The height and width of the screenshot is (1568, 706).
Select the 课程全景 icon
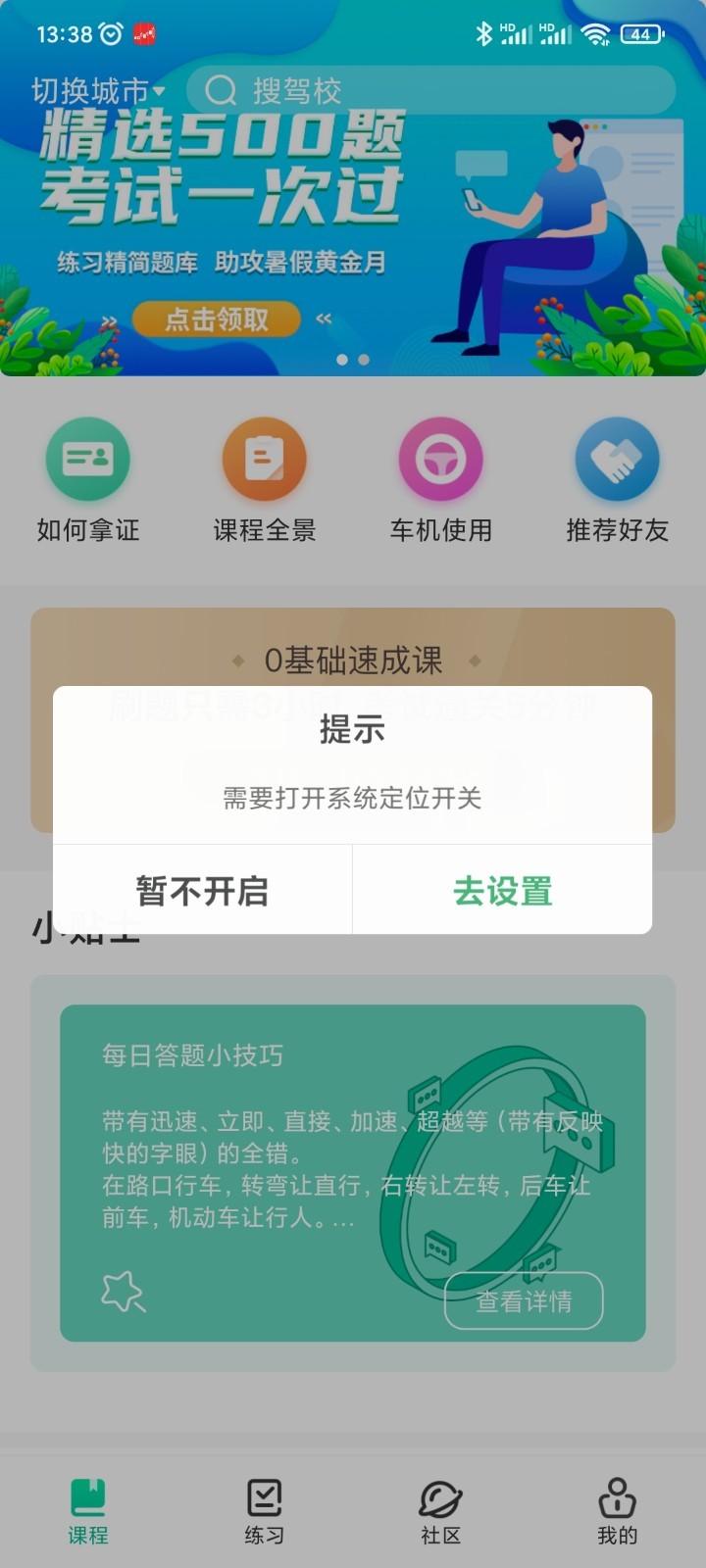point(263,458)
